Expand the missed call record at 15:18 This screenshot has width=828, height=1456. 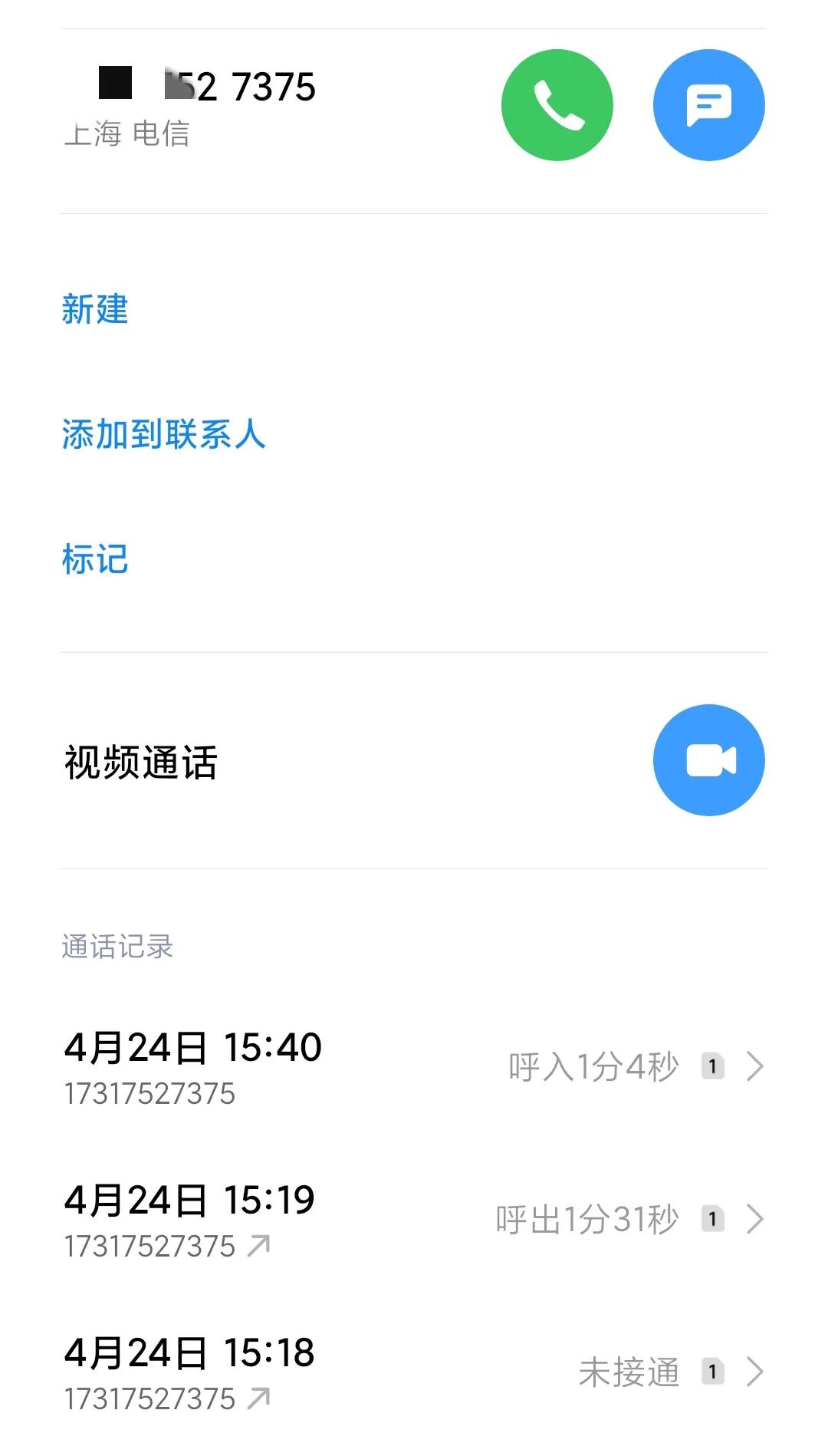tap(756, 1372)
